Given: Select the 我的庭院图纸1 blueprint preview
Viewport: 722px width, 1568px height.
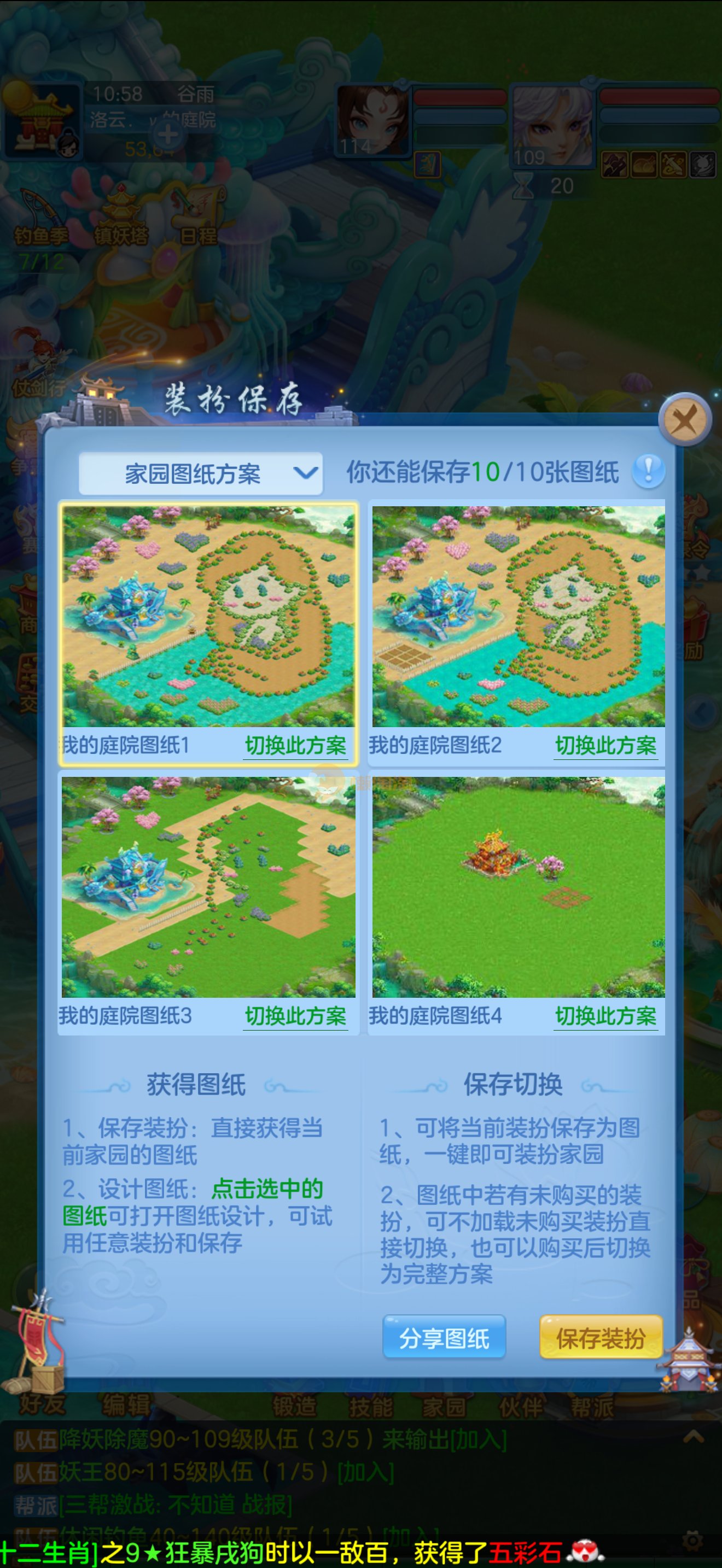Looking at the screenshot, I should [x=208, y=616].
